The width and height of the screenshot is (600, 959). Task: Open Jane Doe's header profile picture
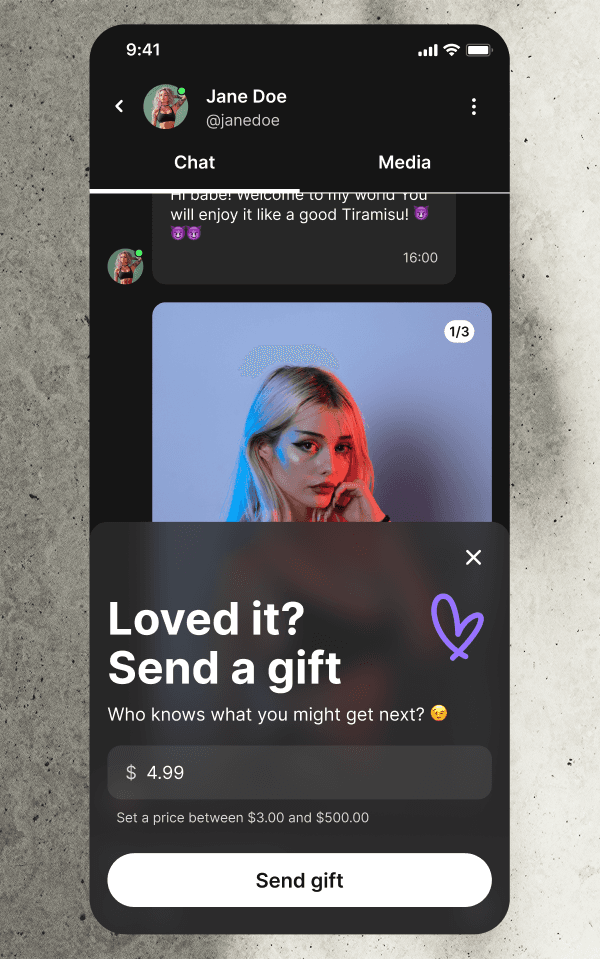click(x=165, y=106)
